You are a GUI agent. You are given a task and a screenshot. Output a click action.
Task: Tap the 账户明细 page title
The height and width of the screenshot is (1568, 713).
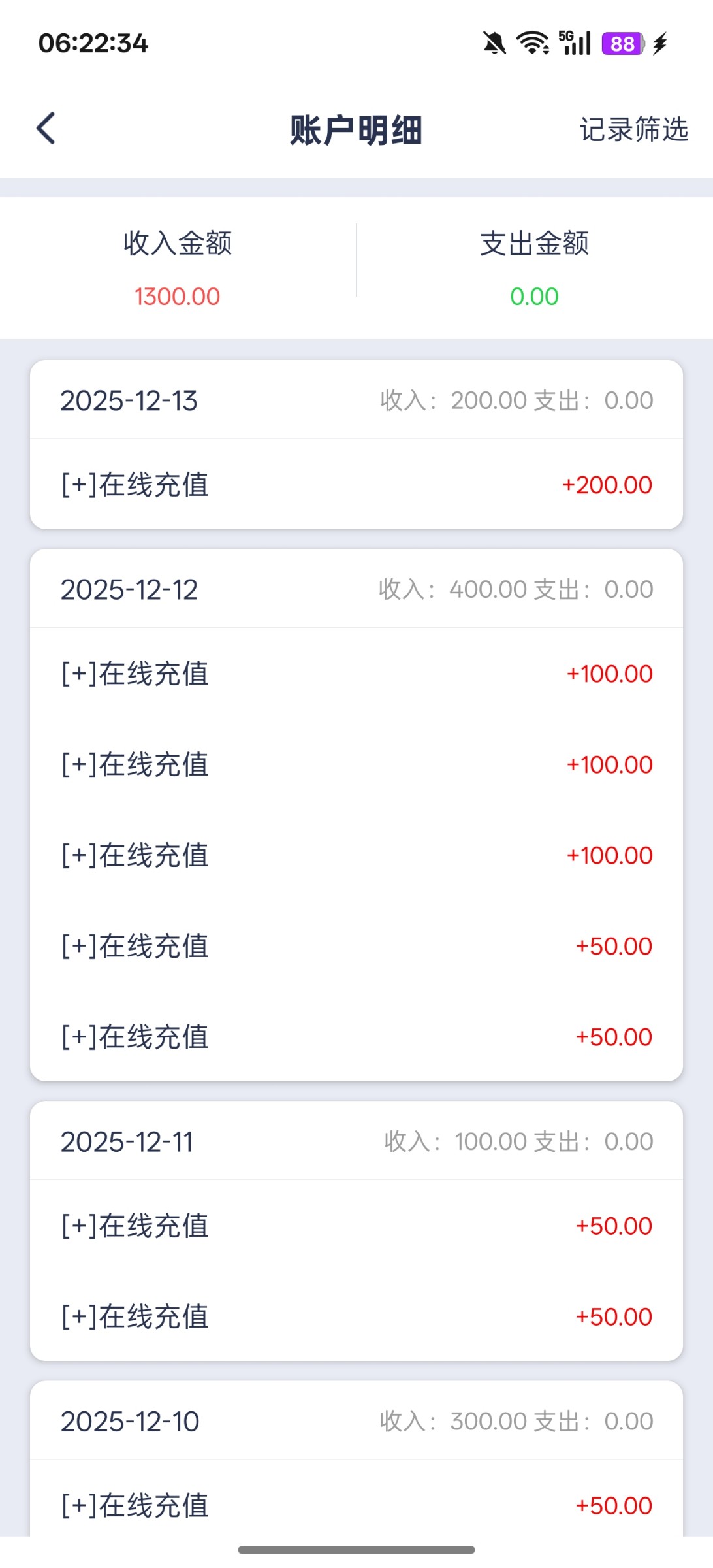pyautogui.click(x=356, y=130)
